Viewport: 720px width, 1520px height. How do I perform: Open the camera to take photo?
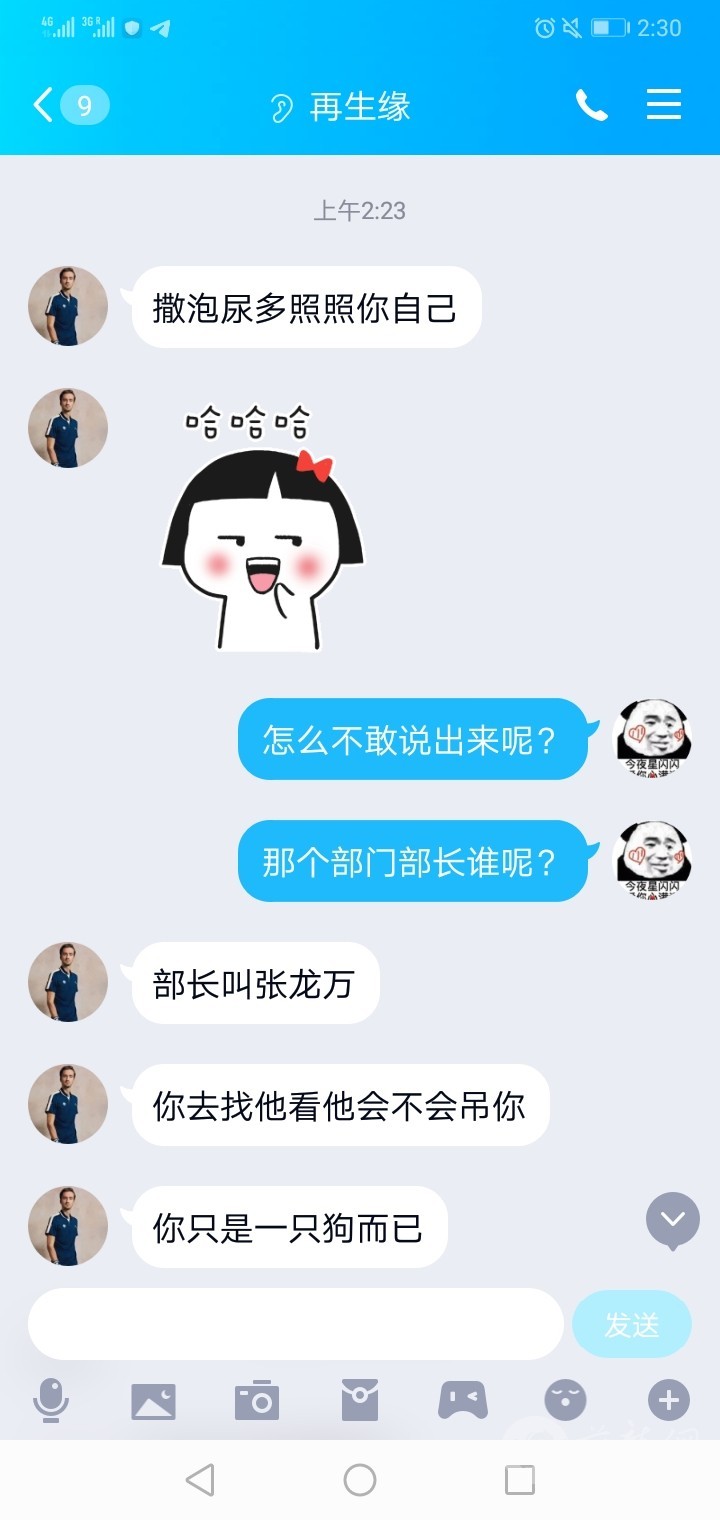pos(257,1400)
